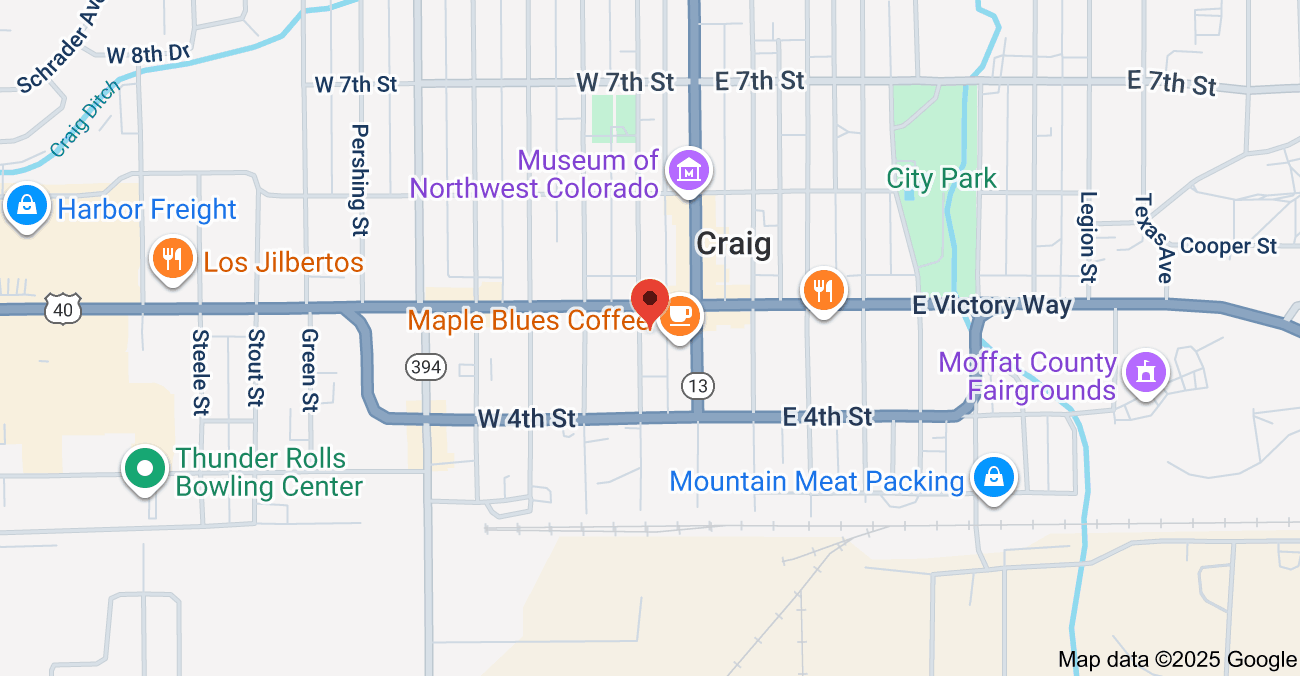The width and height of the screenshot is (1300, 676).
Task: Select the Mountain Meat Packing shop pin
Action: tap(994, 477)
